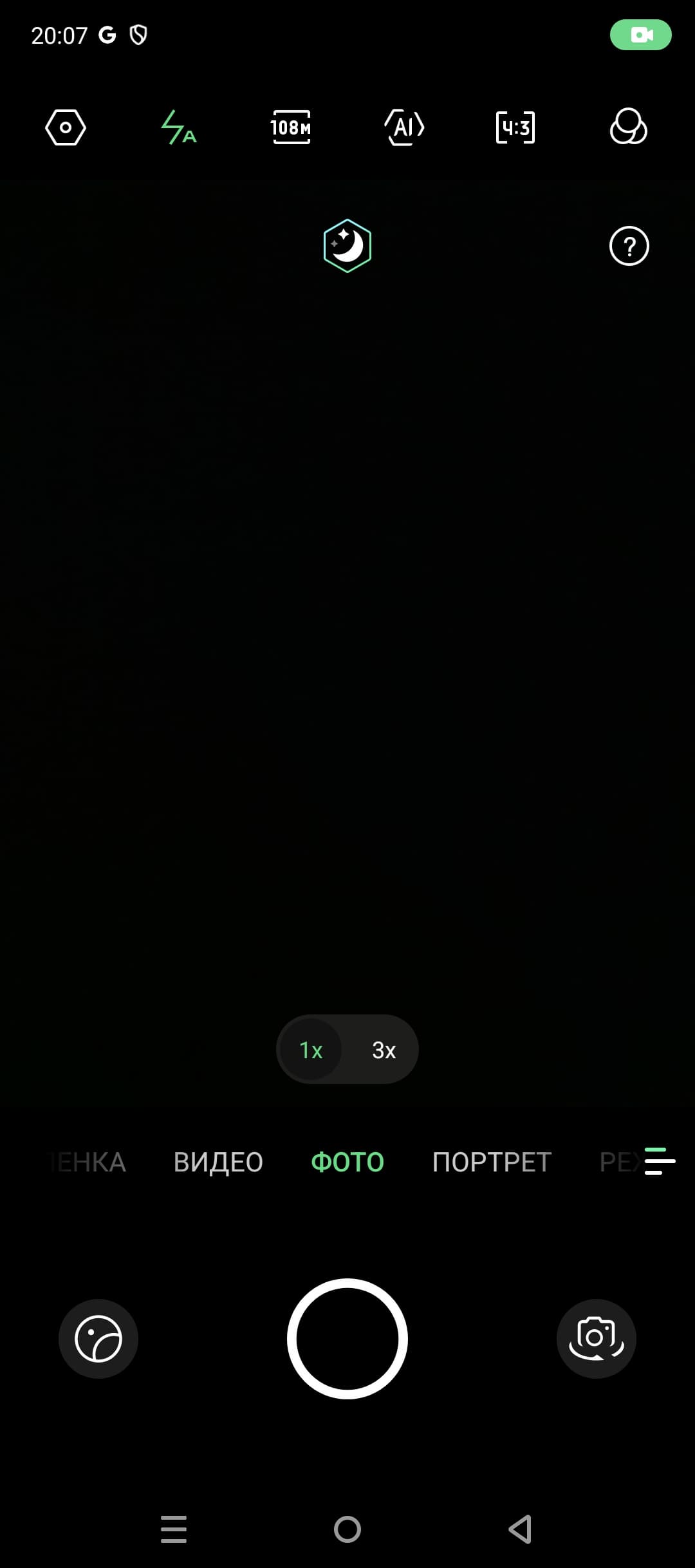Toggle the auto flash mode

pyautogui.click(x=178, y=127)
